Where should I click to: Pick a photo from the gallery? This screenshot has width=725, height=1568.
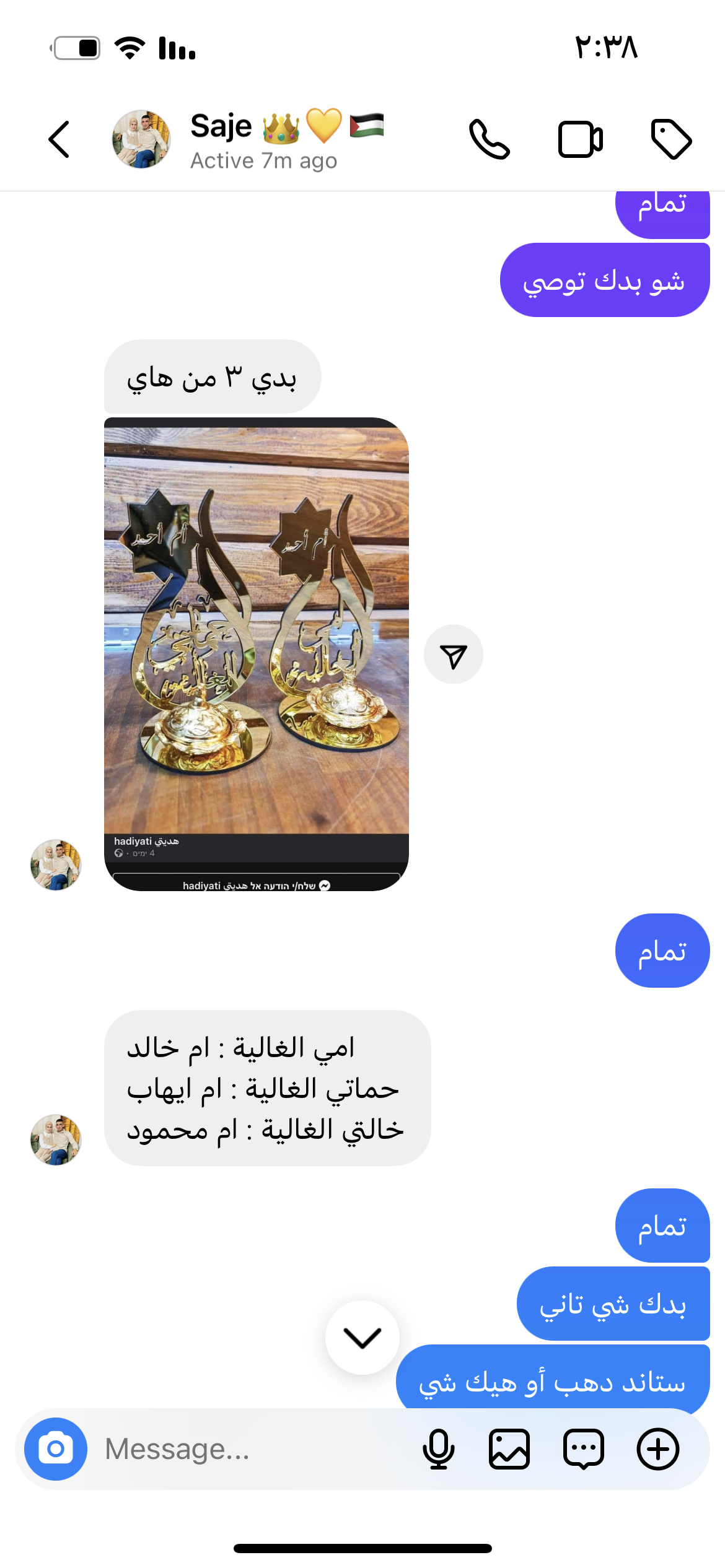point(509,1449)
